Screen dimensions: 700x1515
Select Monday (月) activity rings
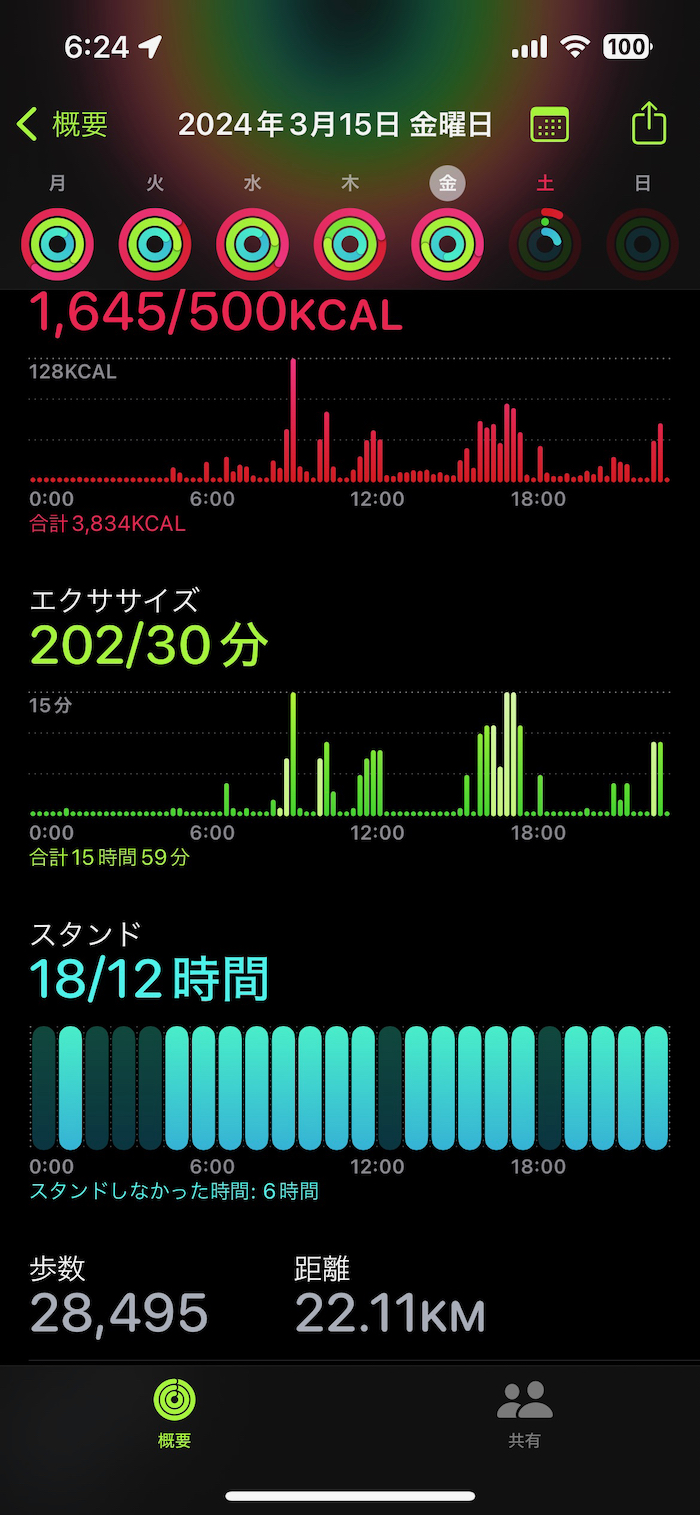pos(57,243)
